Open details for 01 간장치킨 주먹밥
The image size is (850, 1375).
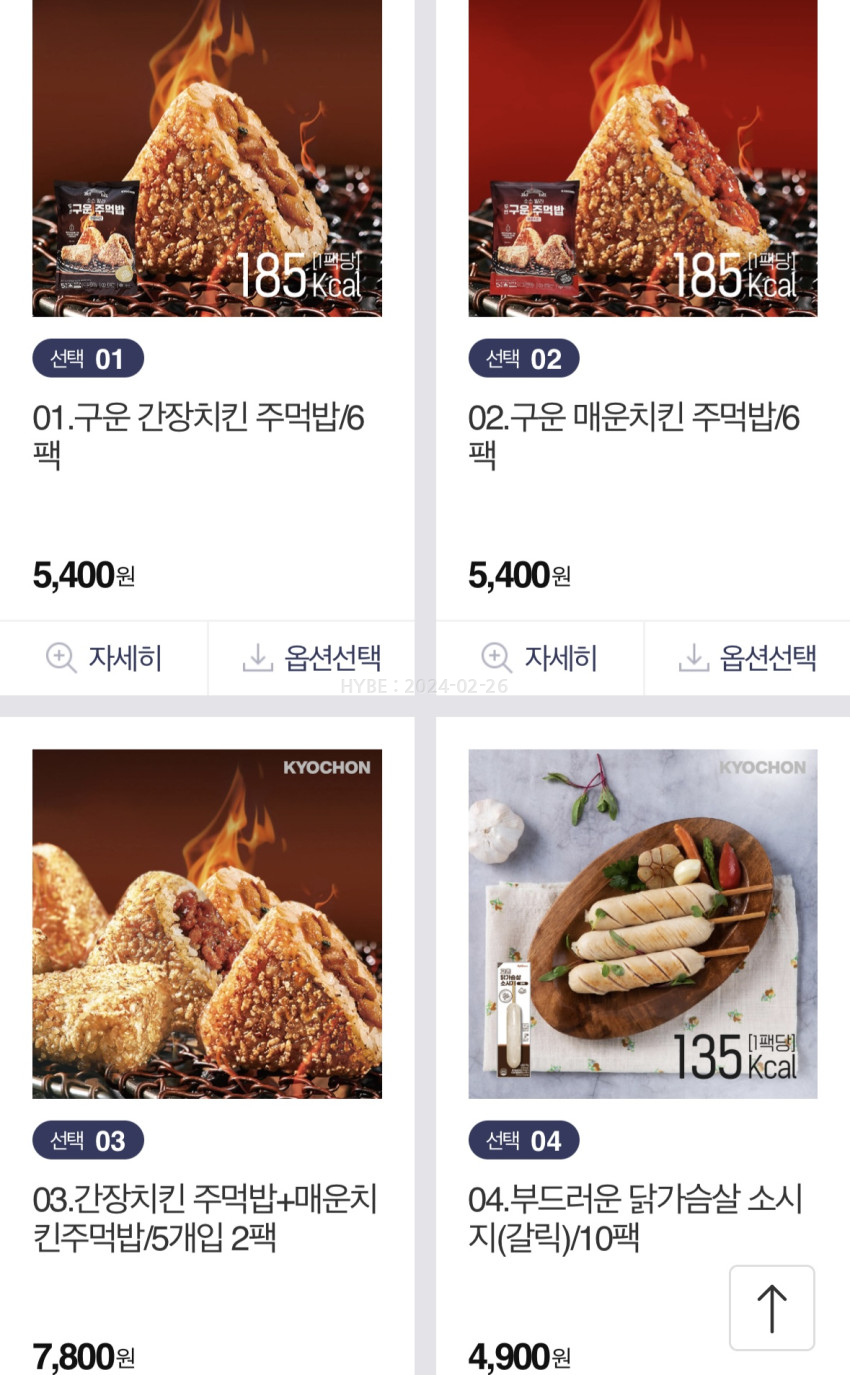[x=104, y=658]
